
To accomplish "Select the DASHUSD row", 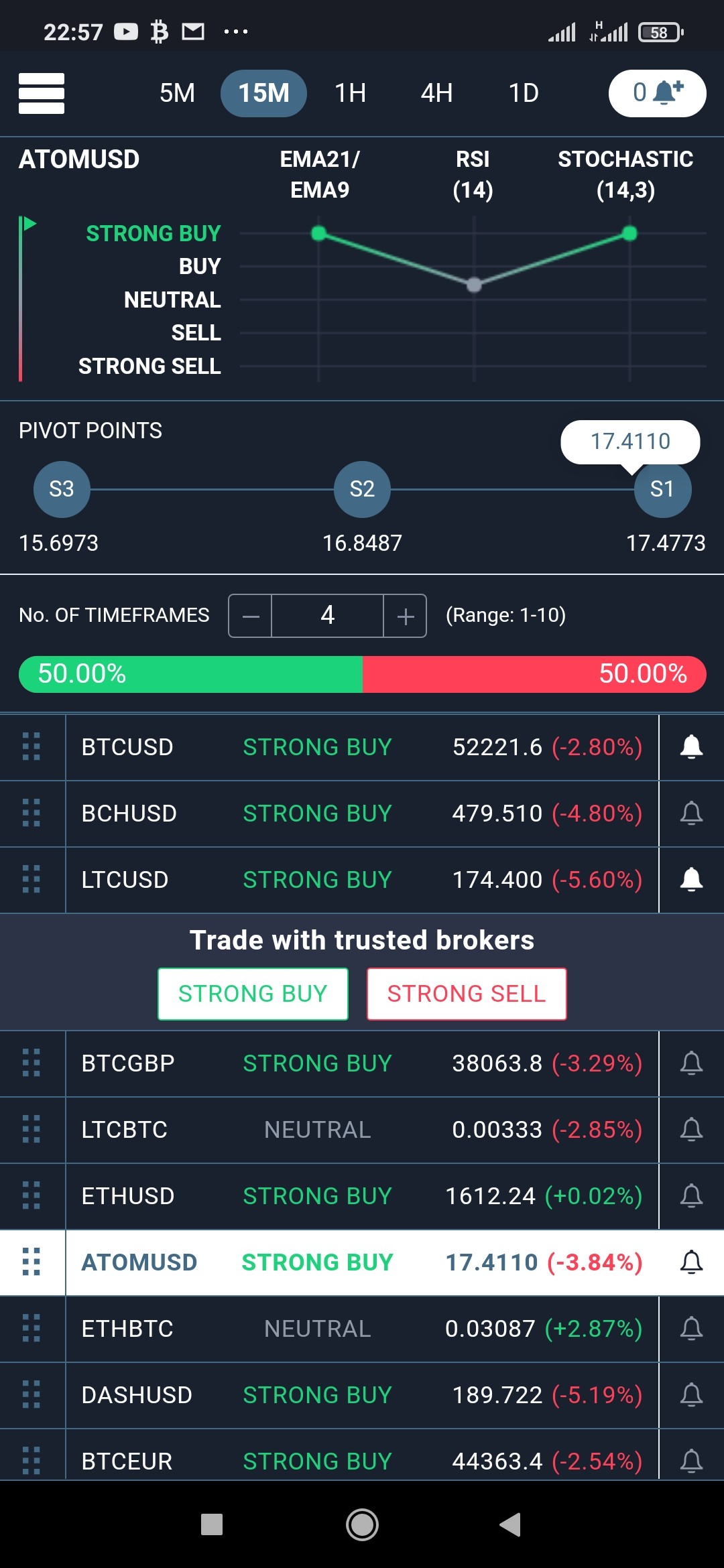I will [362, 1395].
